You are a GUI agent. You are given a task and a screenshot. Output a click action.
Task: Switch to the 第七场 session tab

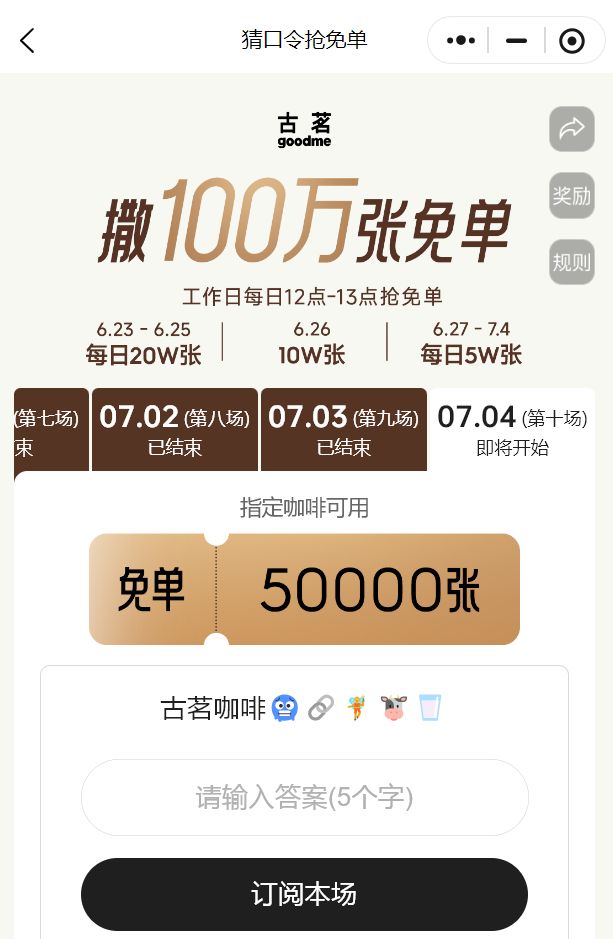pyautogui.click(x=50, y=430)
